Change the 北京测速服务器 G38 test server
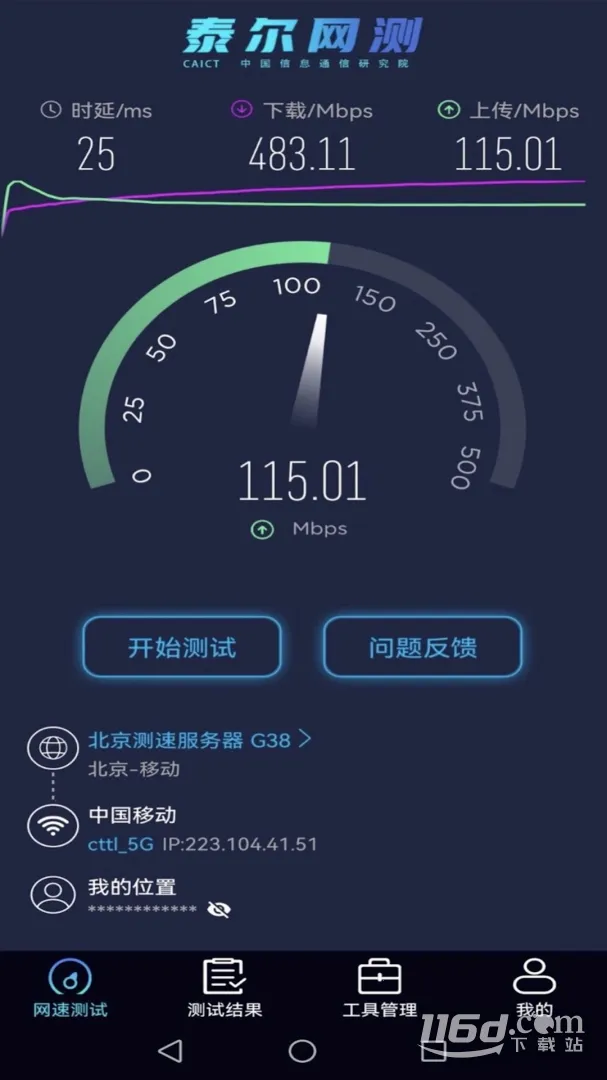 pyautogui.click(x=200, y=740)
